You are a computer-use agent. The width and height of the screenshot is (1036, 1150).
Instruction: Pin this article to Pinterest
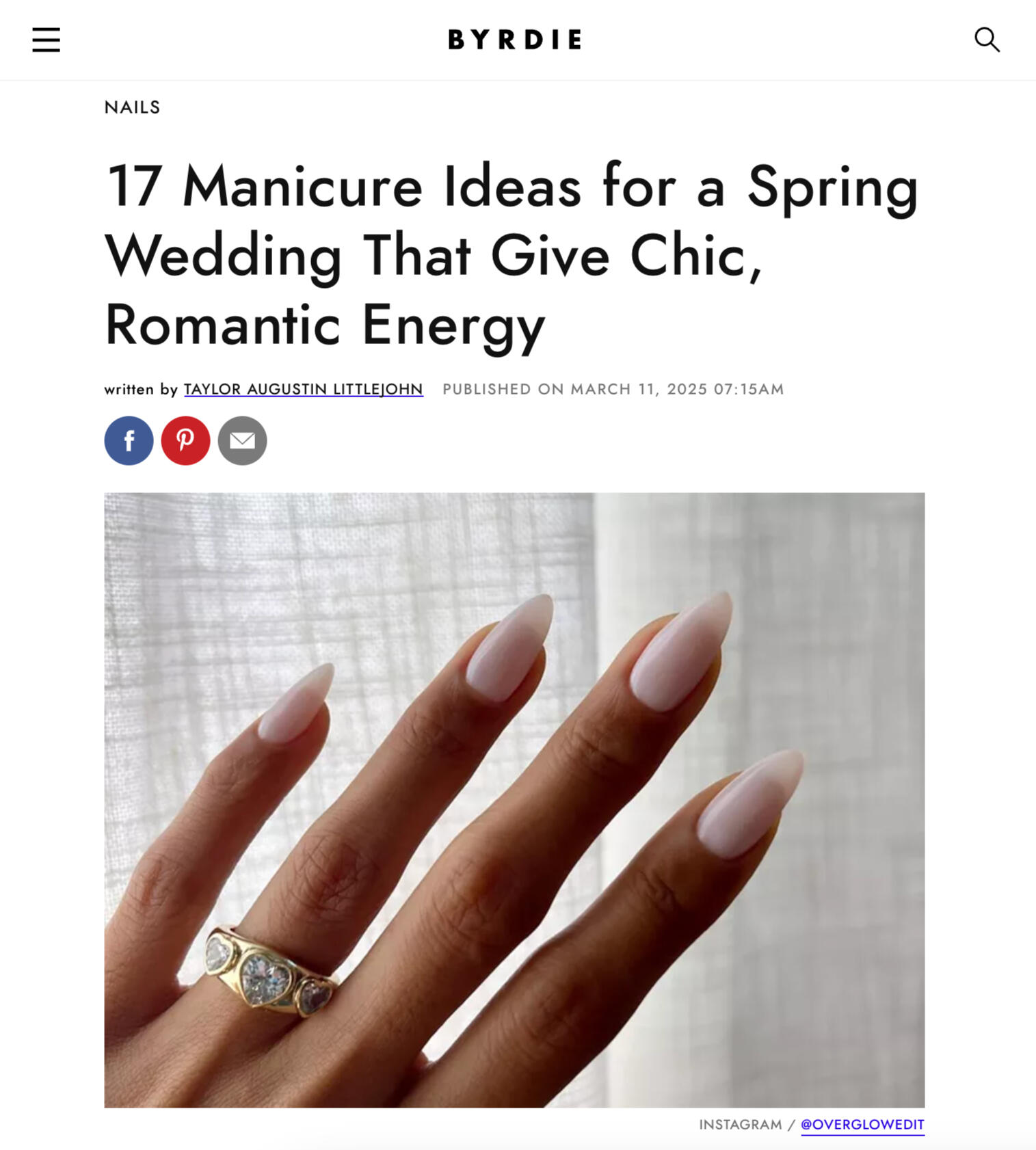click(x=185, y=440)
